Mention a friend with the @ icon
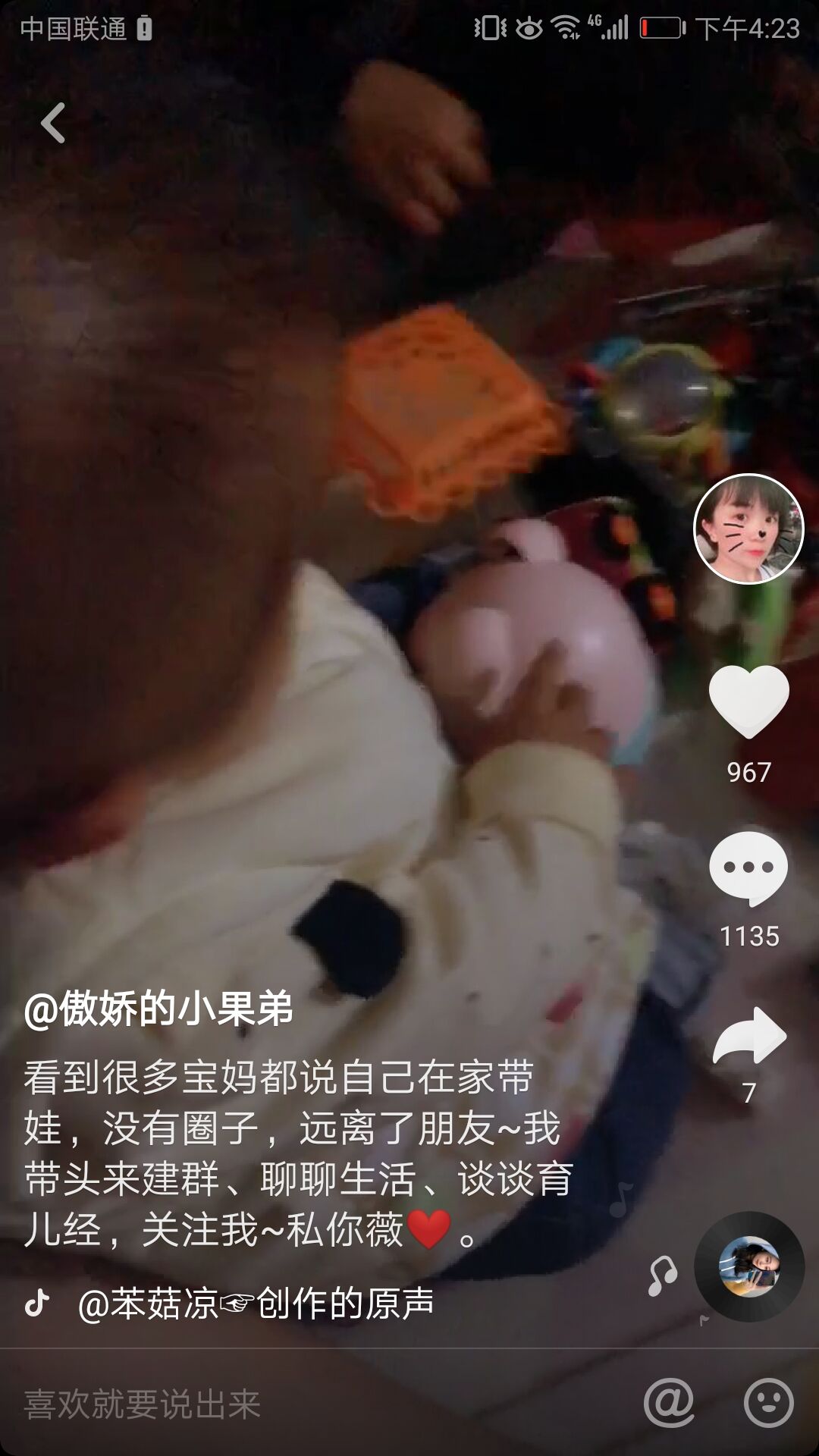The height and width of the screenshot is (1456, 819). 668,1402
